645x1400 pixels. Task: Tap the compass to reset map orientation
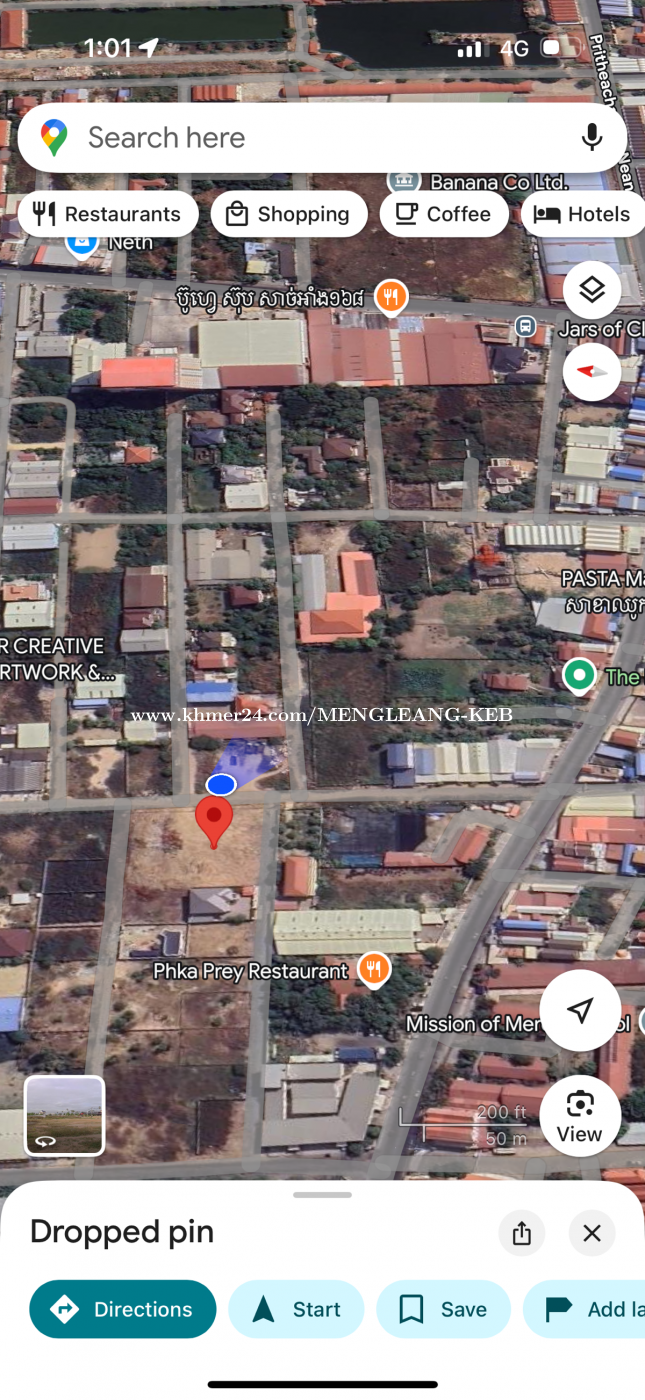pos(592,372)
